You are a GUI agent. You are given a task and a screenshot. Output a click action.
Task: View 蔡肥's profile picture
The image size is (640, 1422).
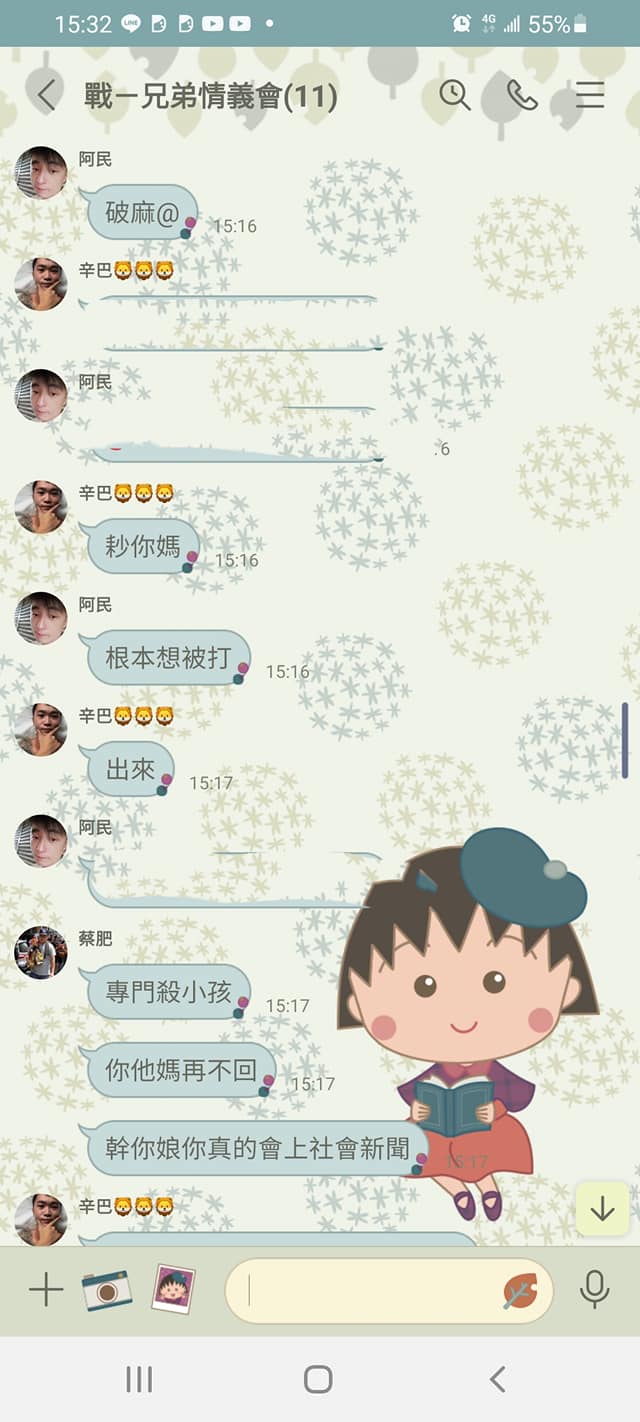[x=41, y=952]
